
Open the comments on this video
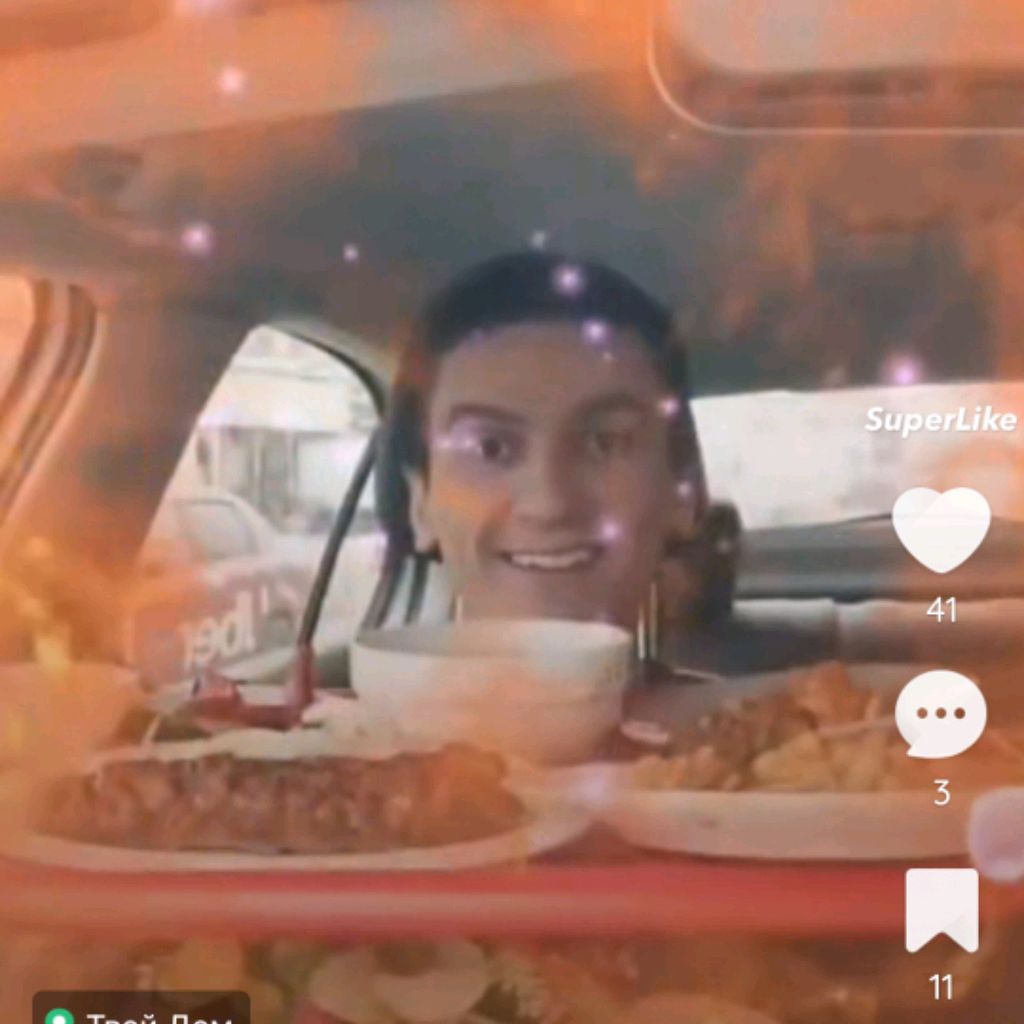(x=940, y=714)
